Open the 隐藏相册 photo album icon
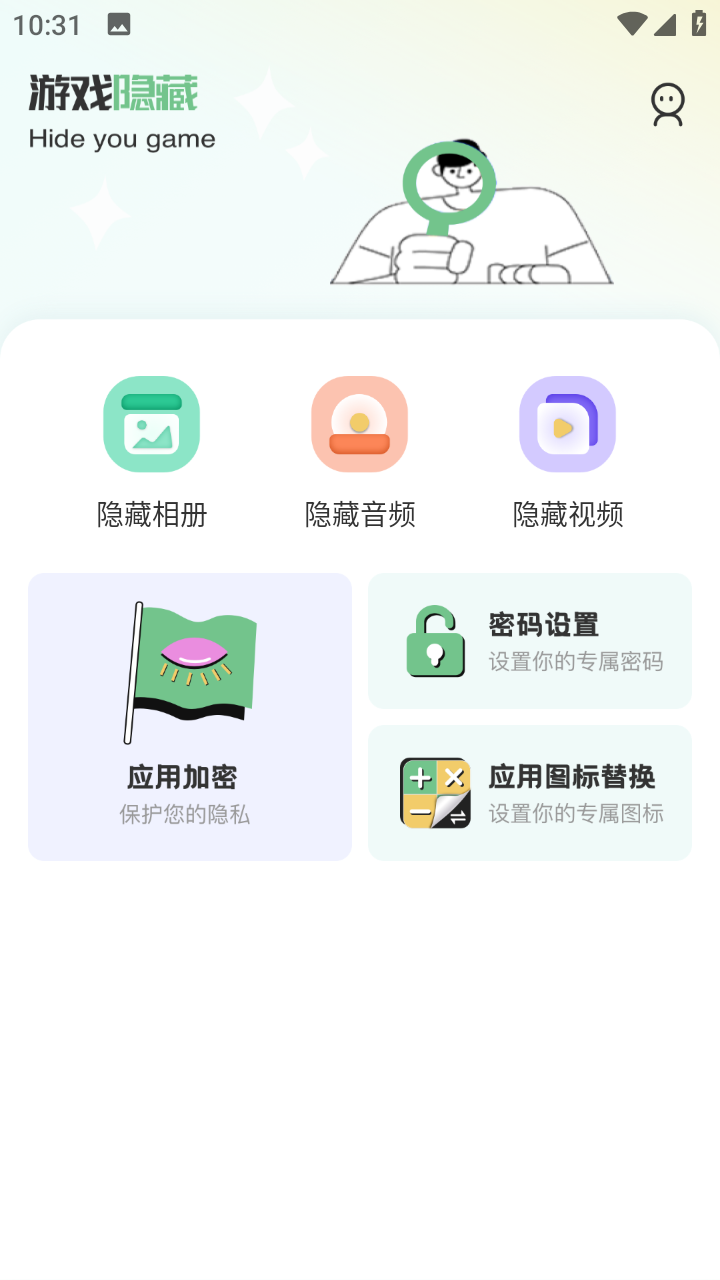Screen dimensions: 720x1280 point(151,423)
